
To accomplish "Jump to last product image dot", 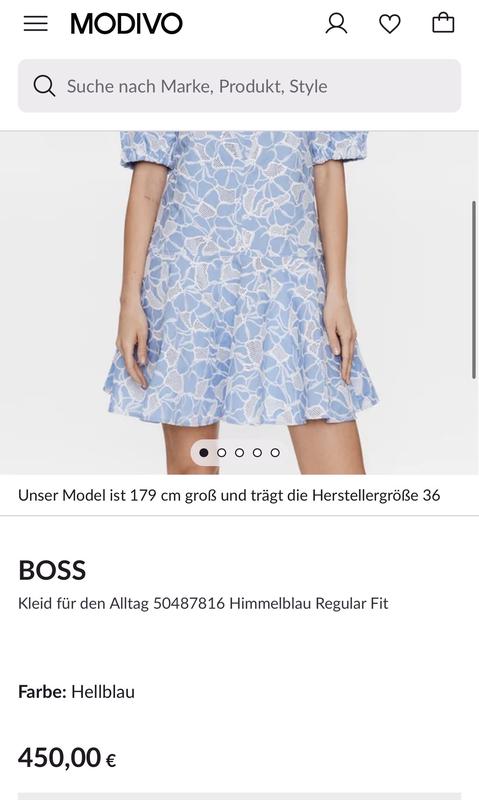I will click(x=275, y=453).
